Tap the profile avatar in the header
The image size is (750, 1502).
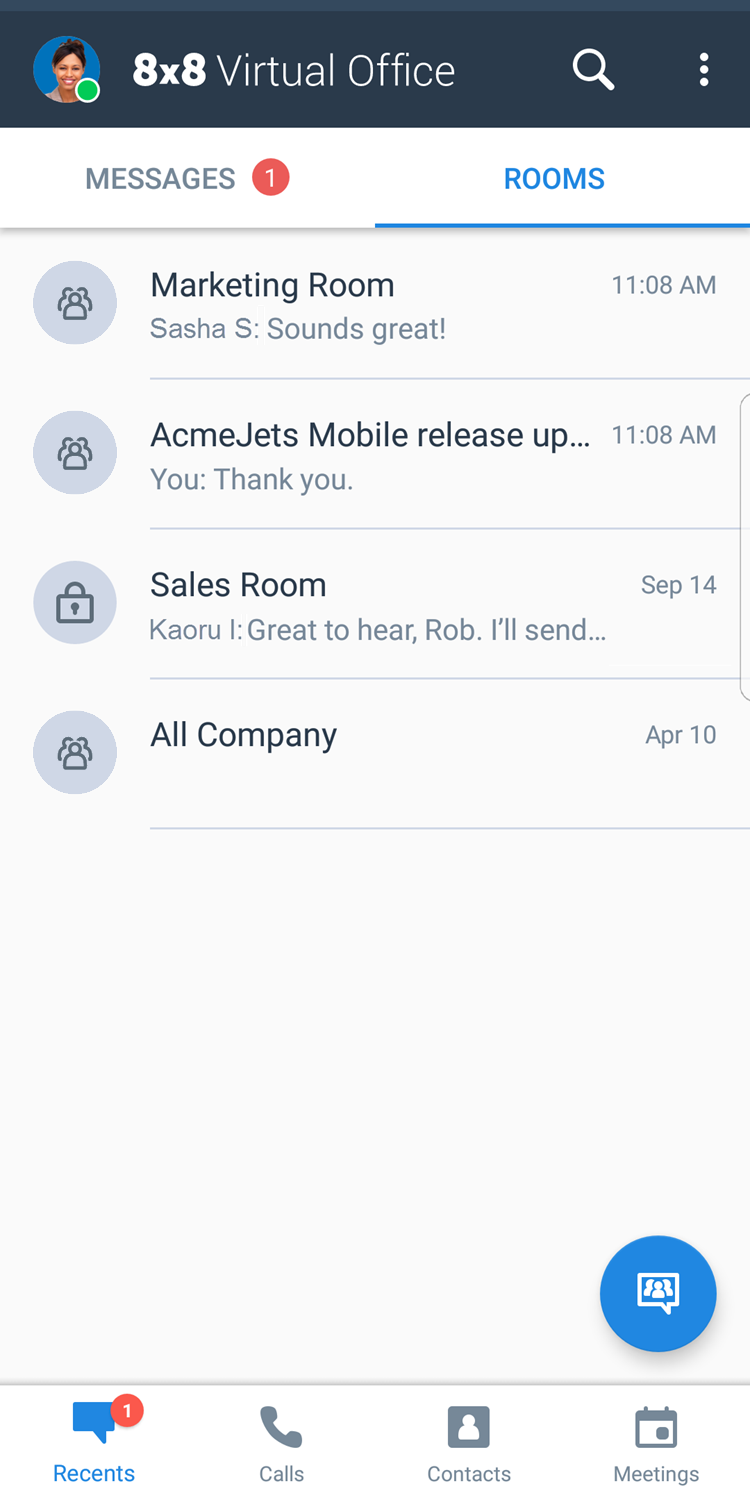[x=66, y=70]
